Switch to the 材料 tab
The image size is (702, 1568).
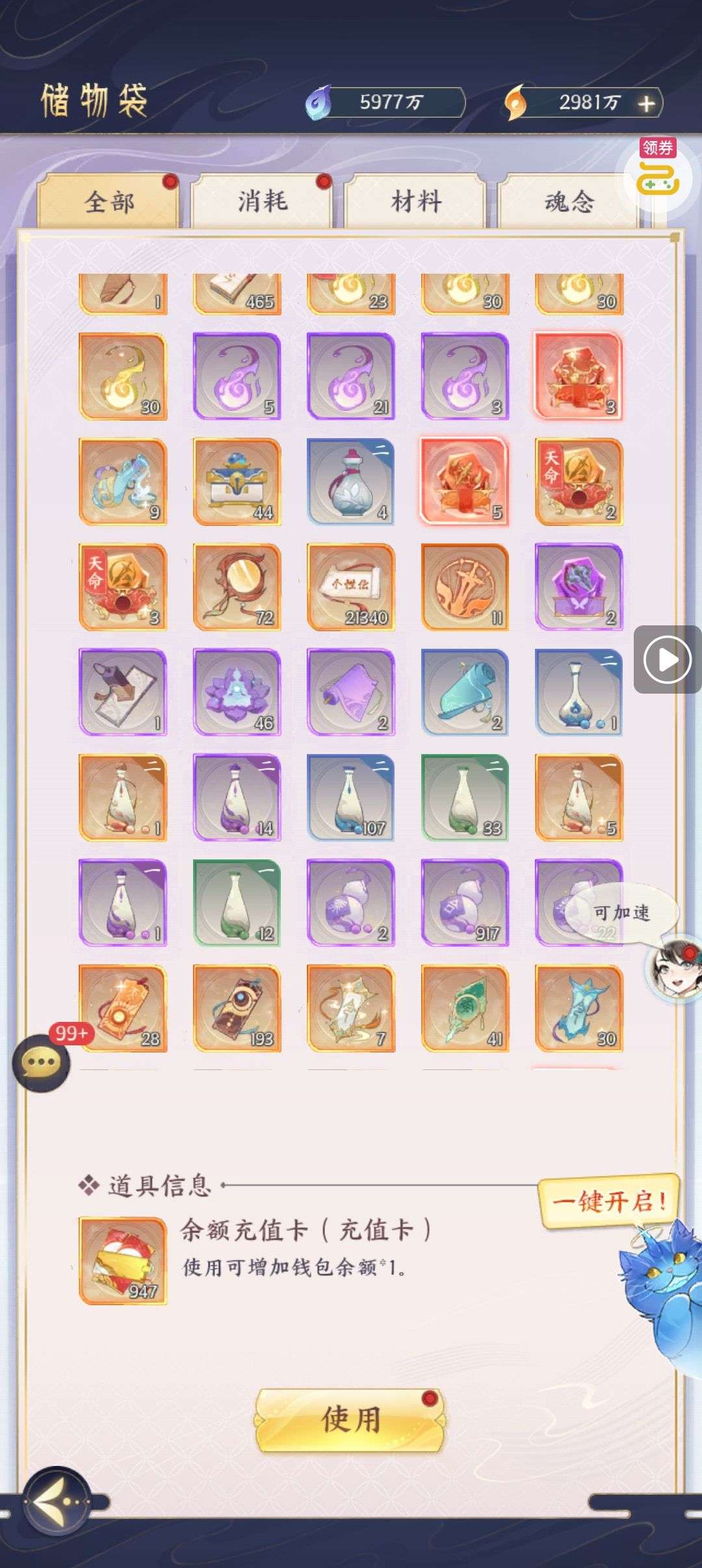click(416, 201)
